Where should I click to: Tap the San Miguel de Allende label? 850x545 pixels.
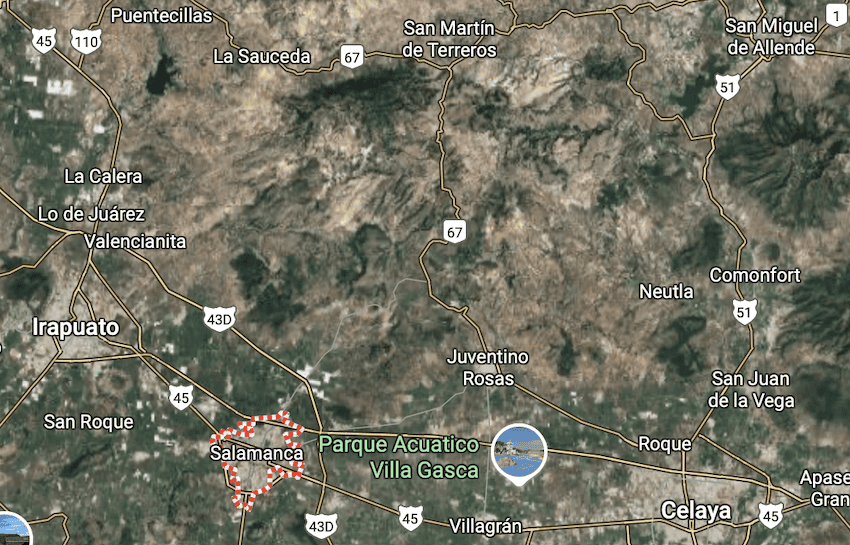[x=770, y=36]
